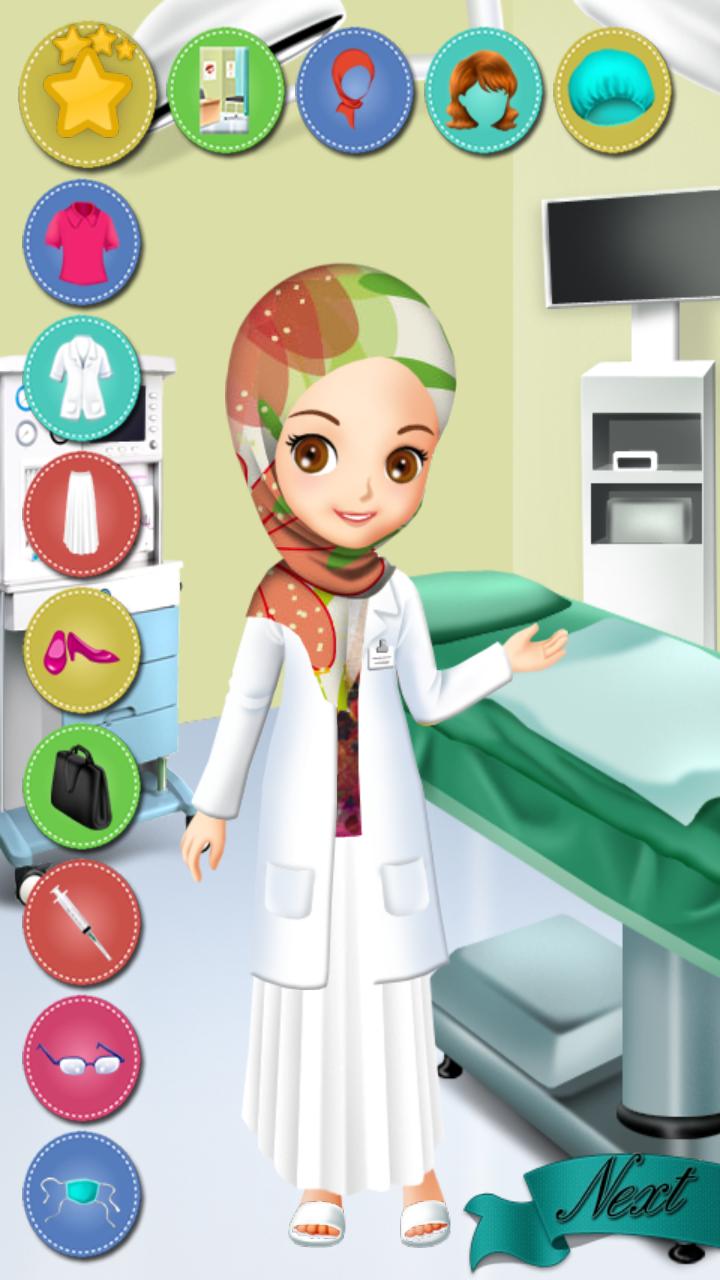Change the long white skirt

[82, 513]
